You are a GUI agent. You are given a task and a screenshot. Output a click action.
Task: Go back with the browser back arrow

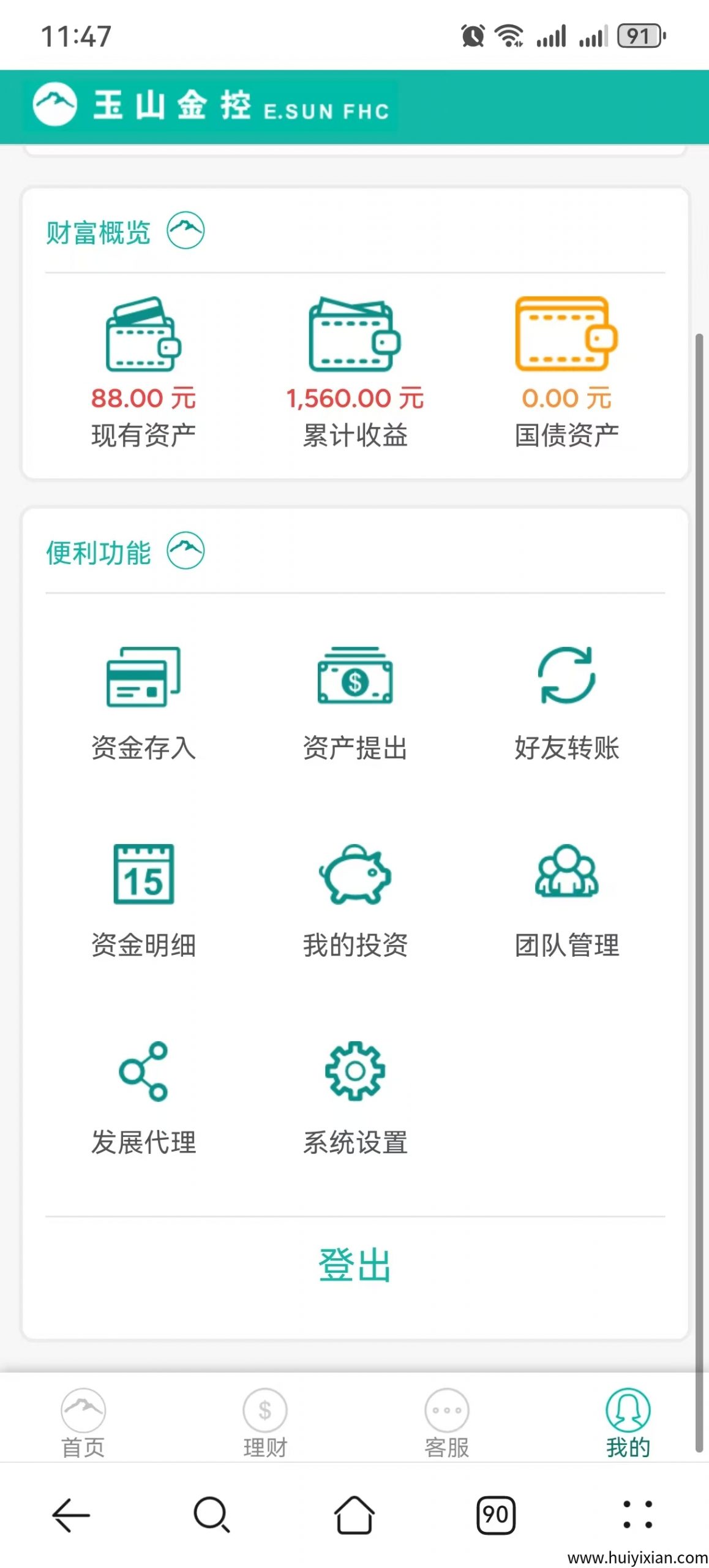coord(72,1515)
